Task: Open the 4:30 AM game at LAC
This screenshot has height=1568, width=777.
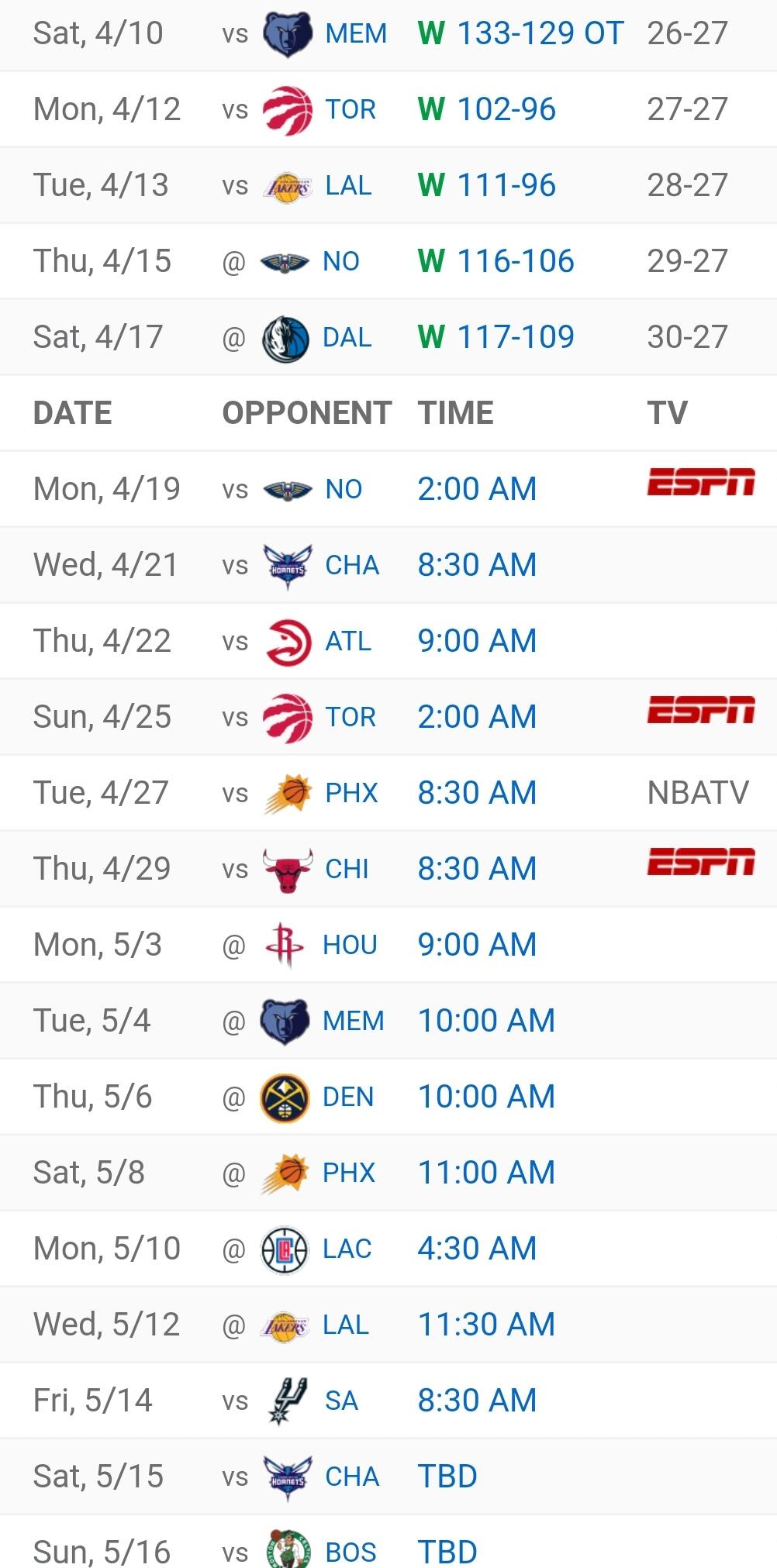Action: (x=477, y=1249)
